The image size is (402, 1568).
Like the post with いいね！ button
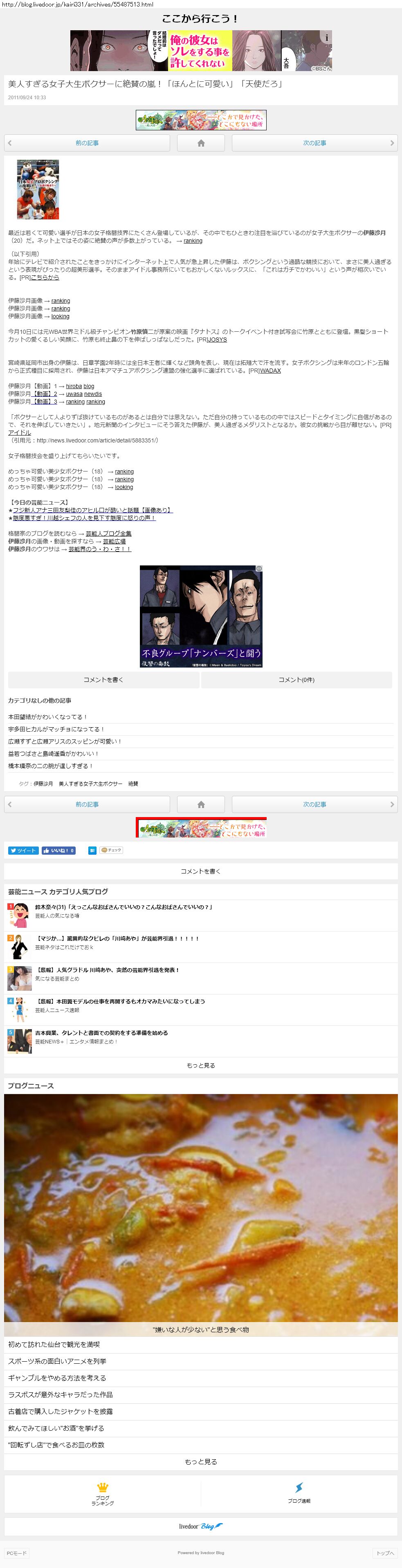click(x=58, y=850)
